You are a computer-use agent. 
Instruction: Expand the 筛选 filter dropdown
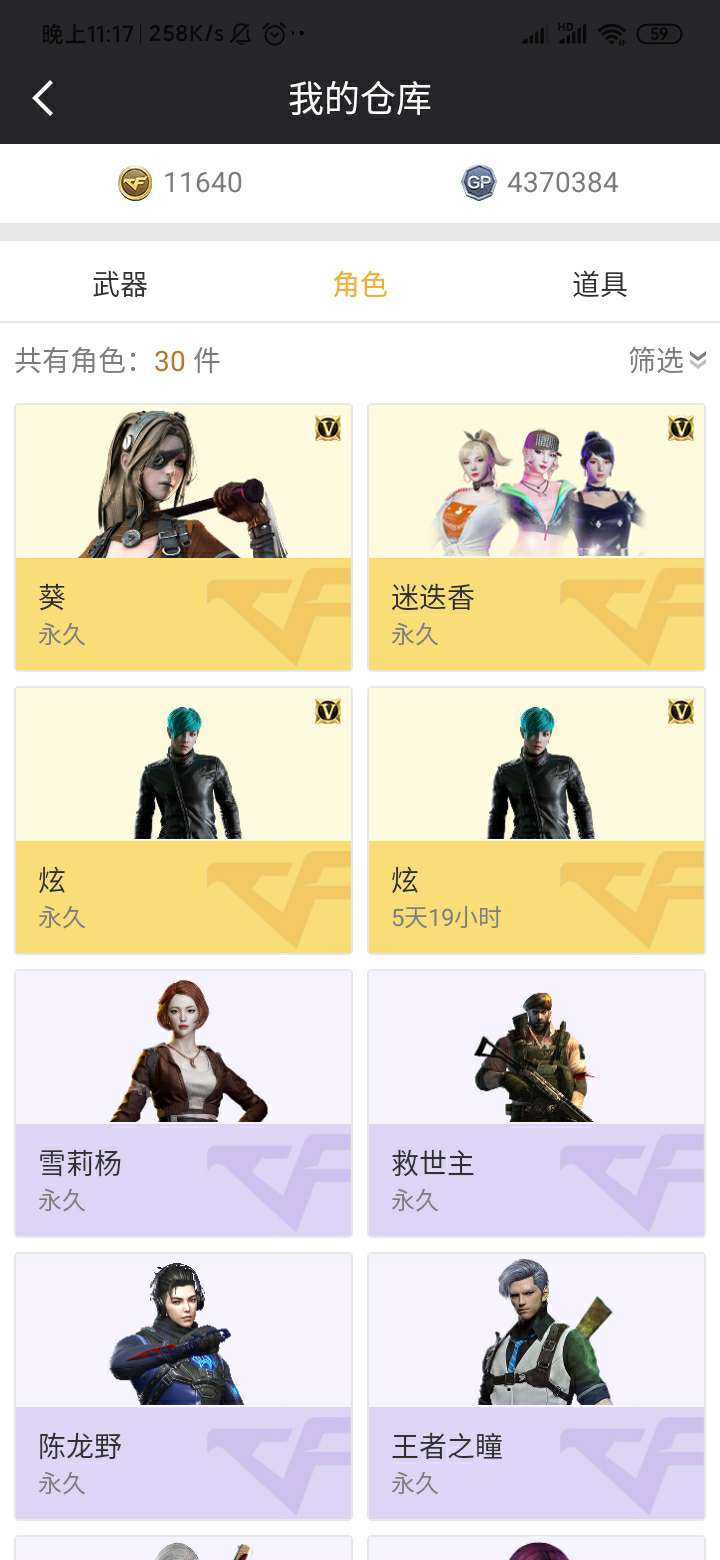(667, 360)
